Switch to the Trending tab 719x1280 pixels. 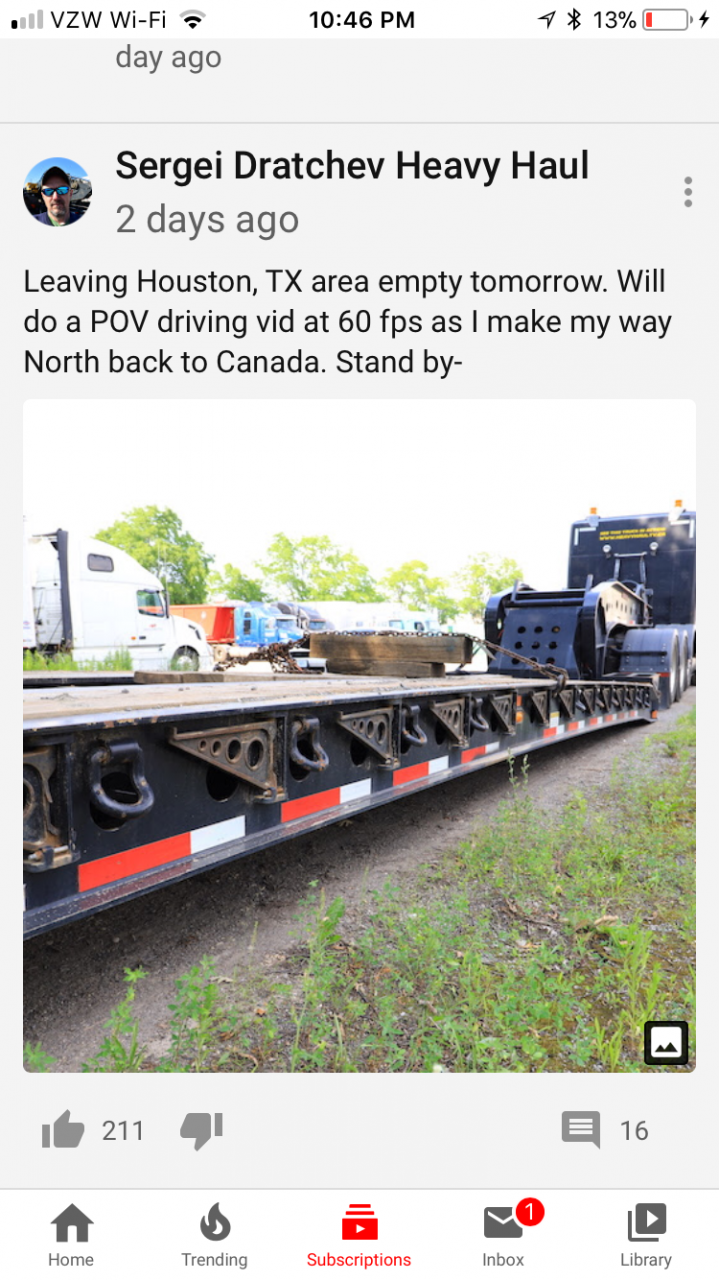tap(214, 1235)
